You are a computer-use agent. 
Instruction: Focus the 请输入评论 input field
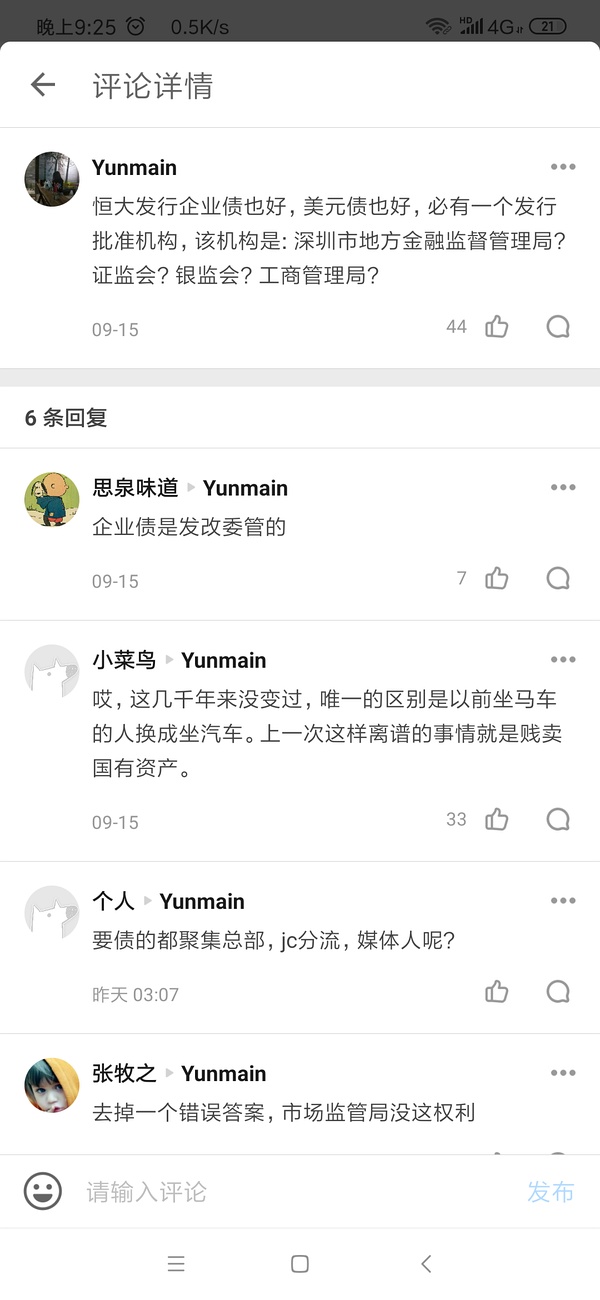click(290, 1191)
